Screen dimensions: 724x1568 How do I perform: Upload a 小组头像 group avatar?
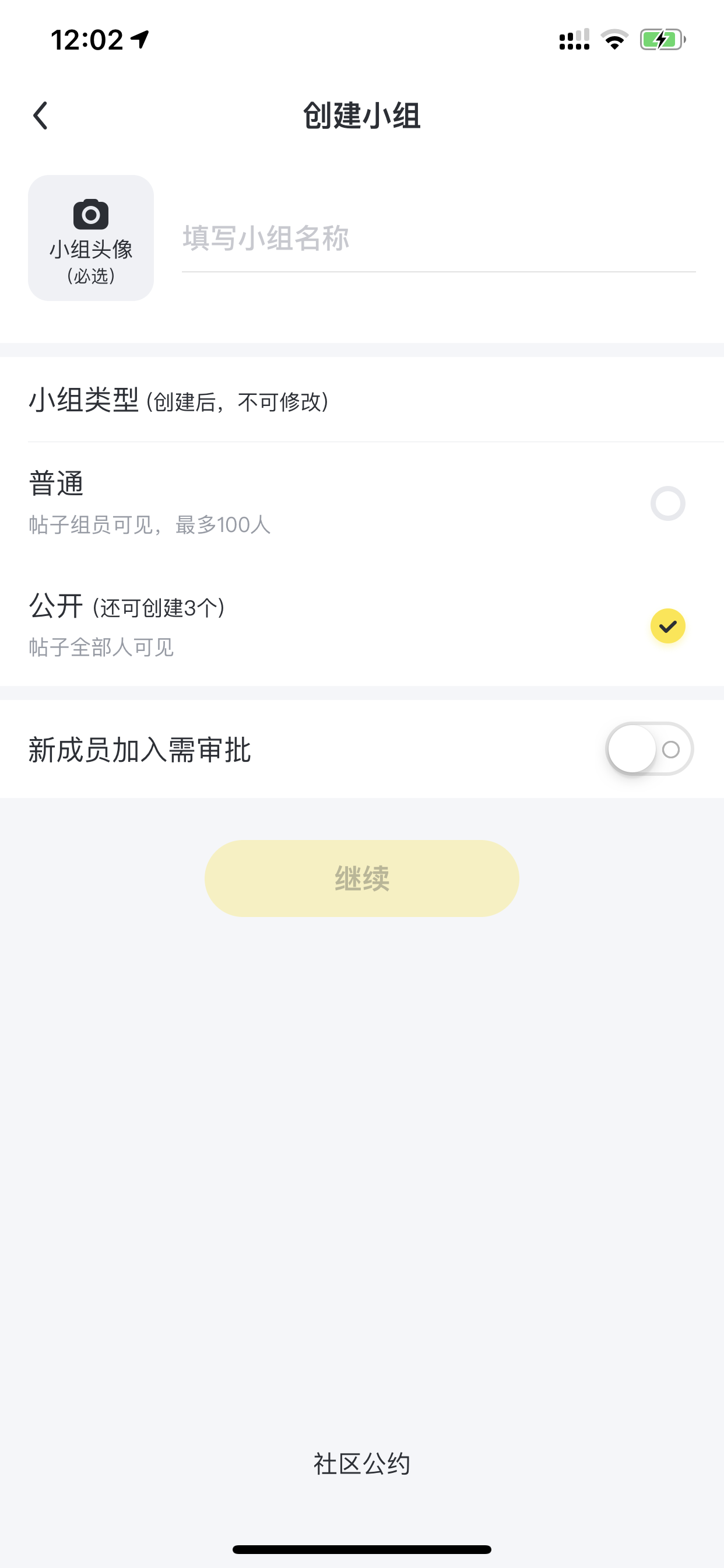click(x=91, y=238)
